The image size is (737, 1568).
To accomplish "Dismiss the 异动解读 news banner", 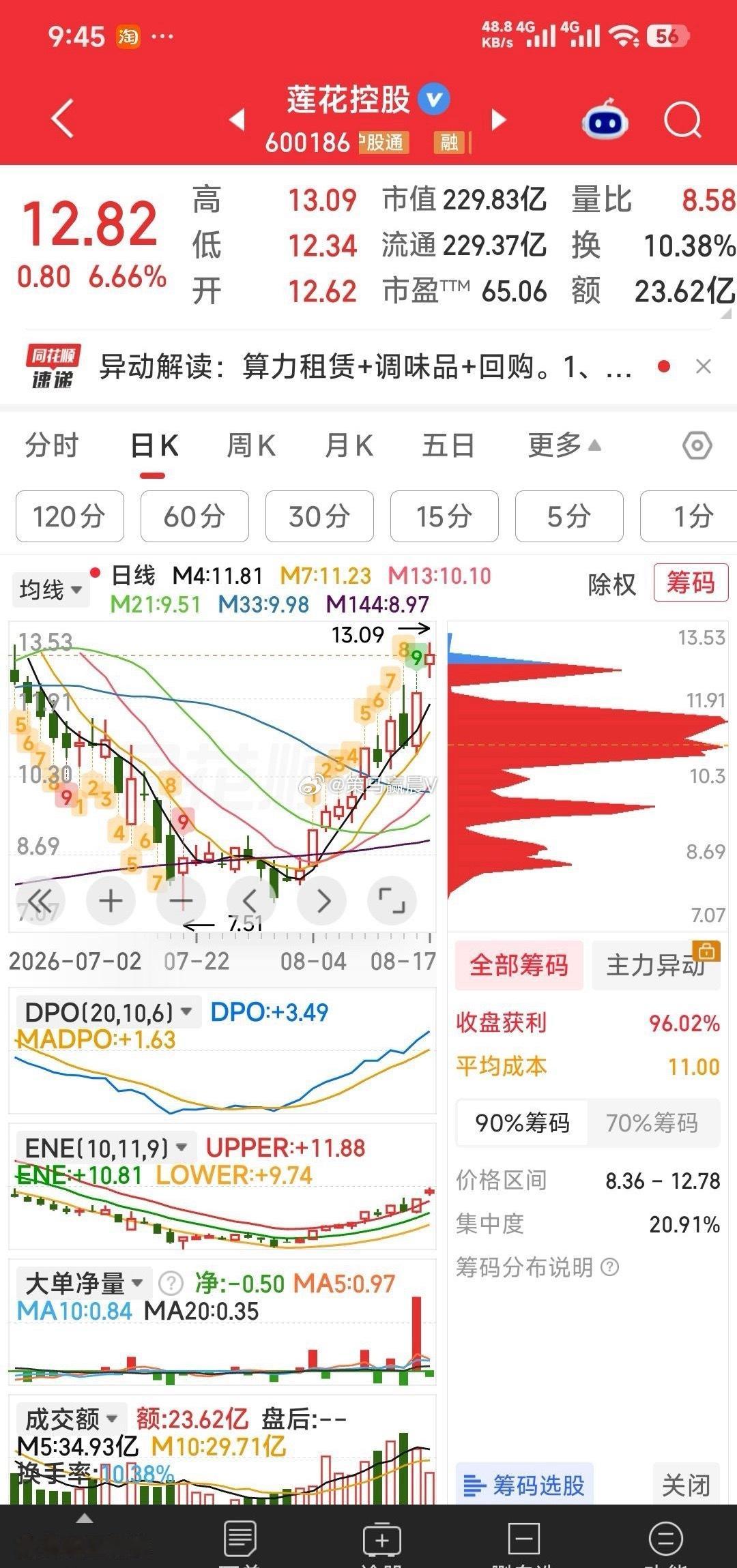I will click(x=704, y=366).
